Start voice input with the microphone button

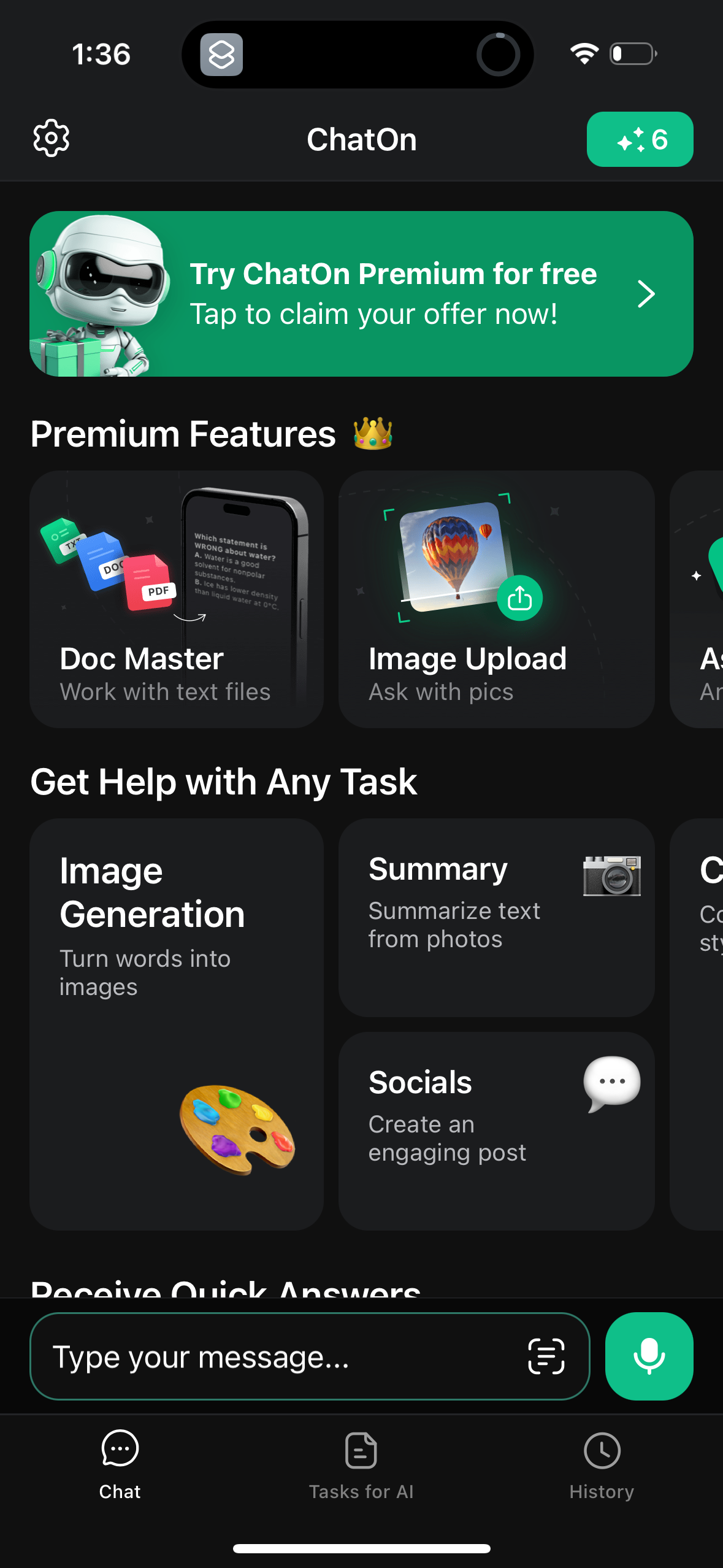[x=649, y=1356]
